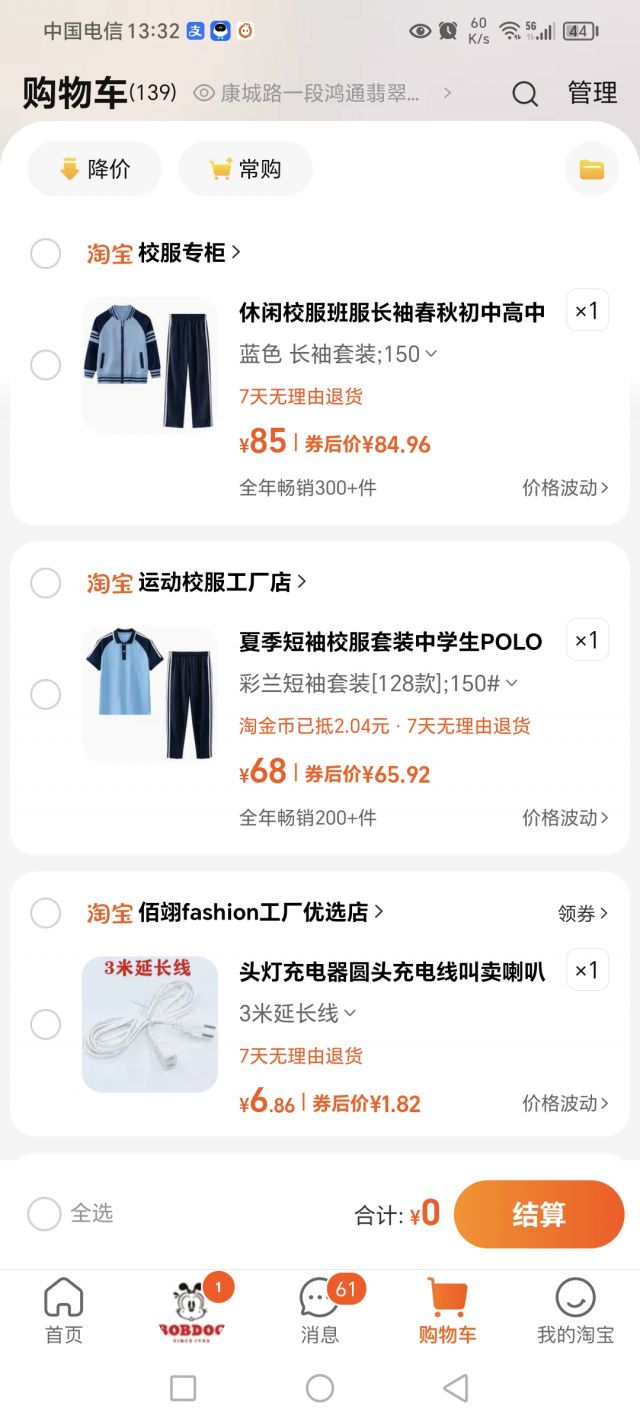Check the 夏季短袖校服套装 item

45,694
